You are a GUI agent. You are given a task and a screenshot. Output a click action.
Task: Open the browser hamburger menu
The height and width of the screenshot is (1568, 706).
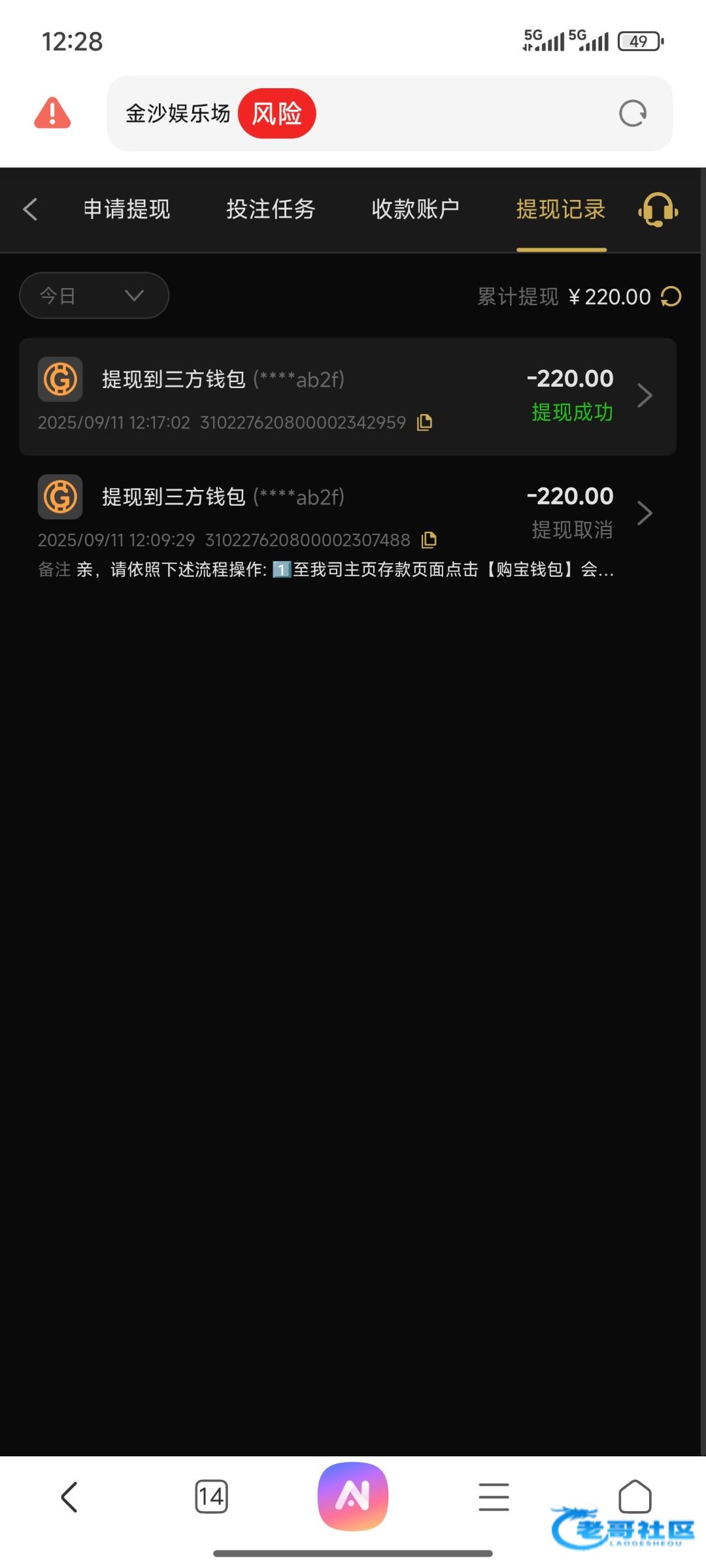point(494,1497)
